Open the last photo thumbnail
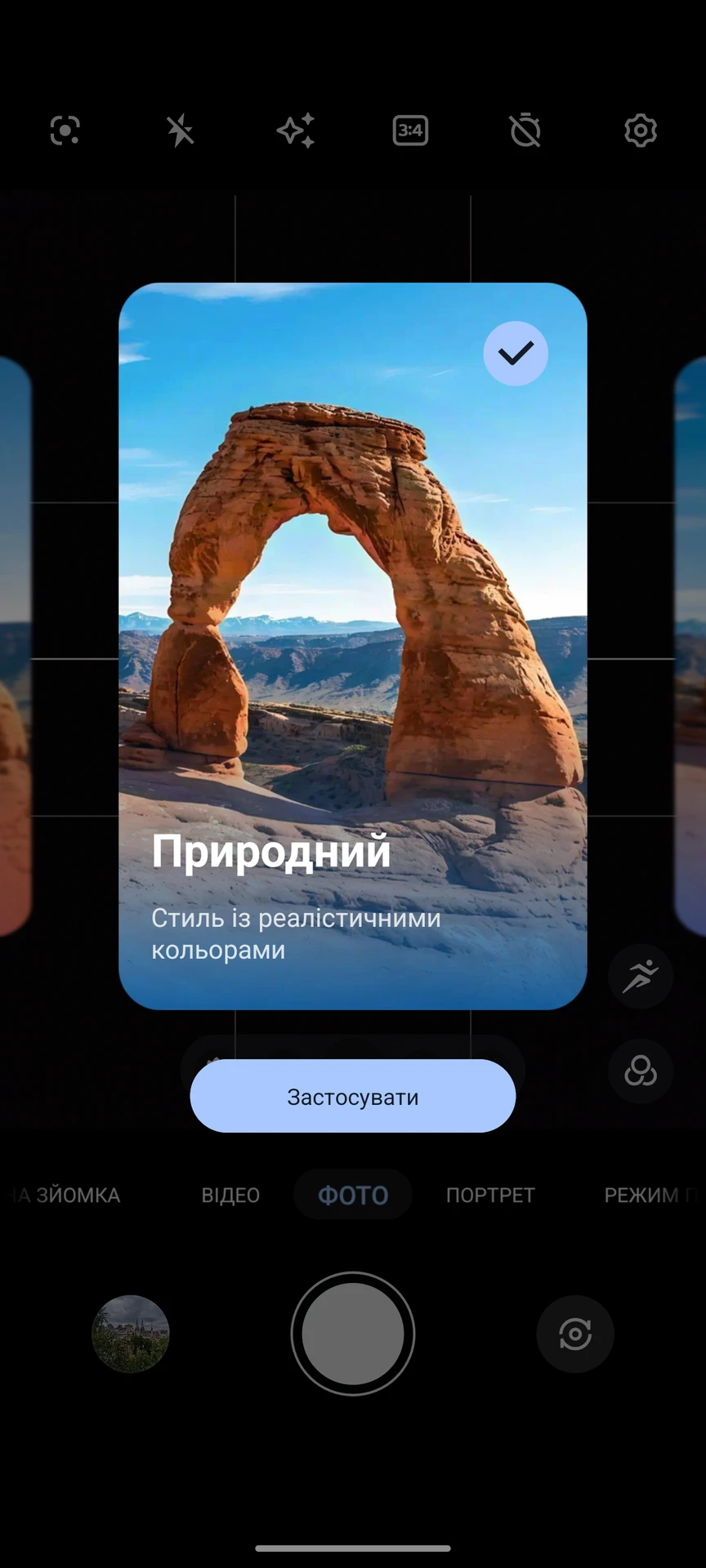This screenshot has height=1568, width=706. point(131,1334)
